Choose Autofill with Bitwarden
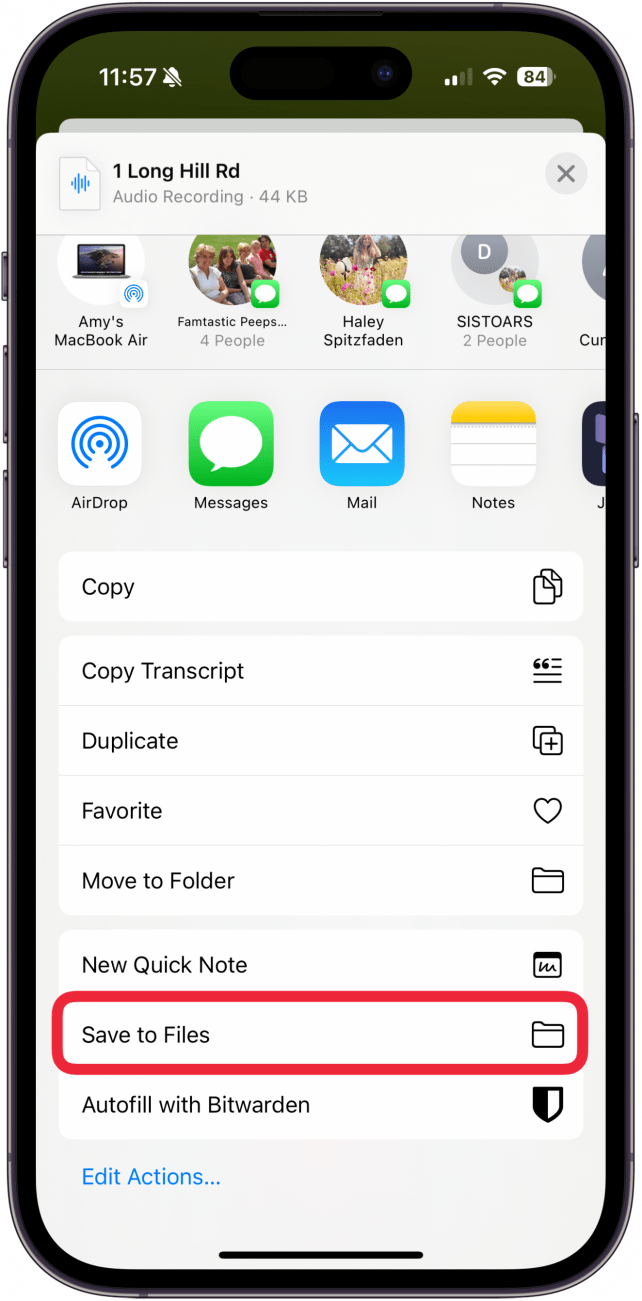The width and height of the screenshot is (642, 1301). (320, 1105)
